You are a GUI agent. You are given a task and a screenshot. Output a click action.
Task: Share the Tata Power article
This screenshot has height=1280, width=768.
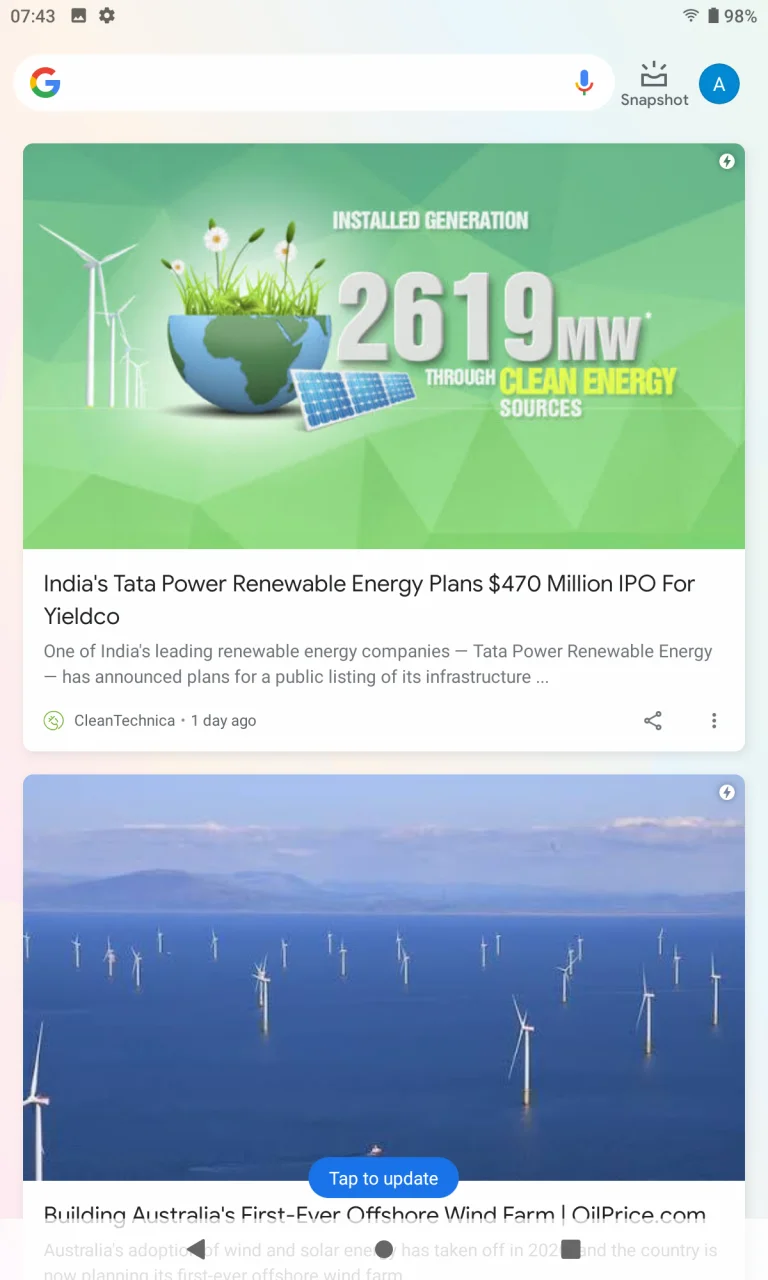click(653, 720)
